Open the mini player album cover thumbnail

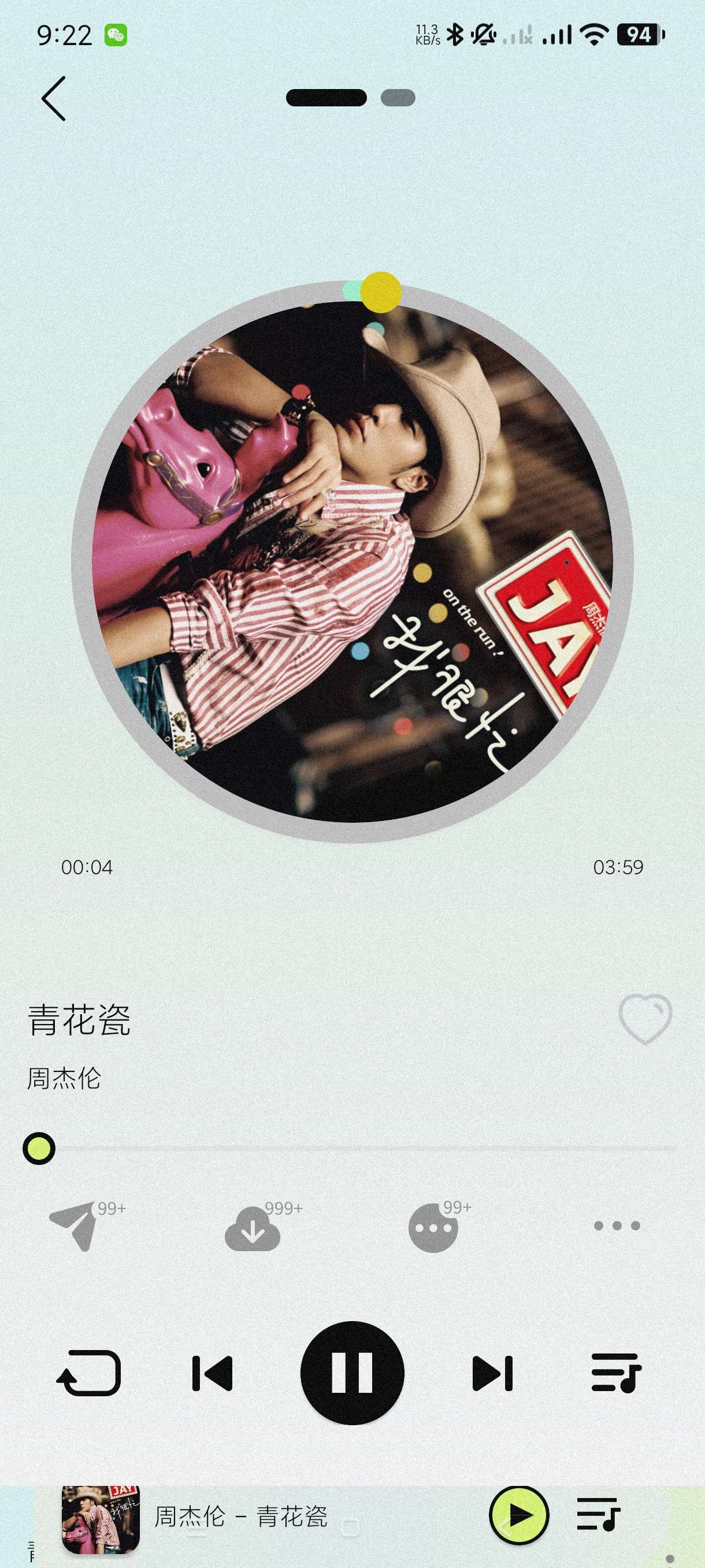coord(101,1519)
